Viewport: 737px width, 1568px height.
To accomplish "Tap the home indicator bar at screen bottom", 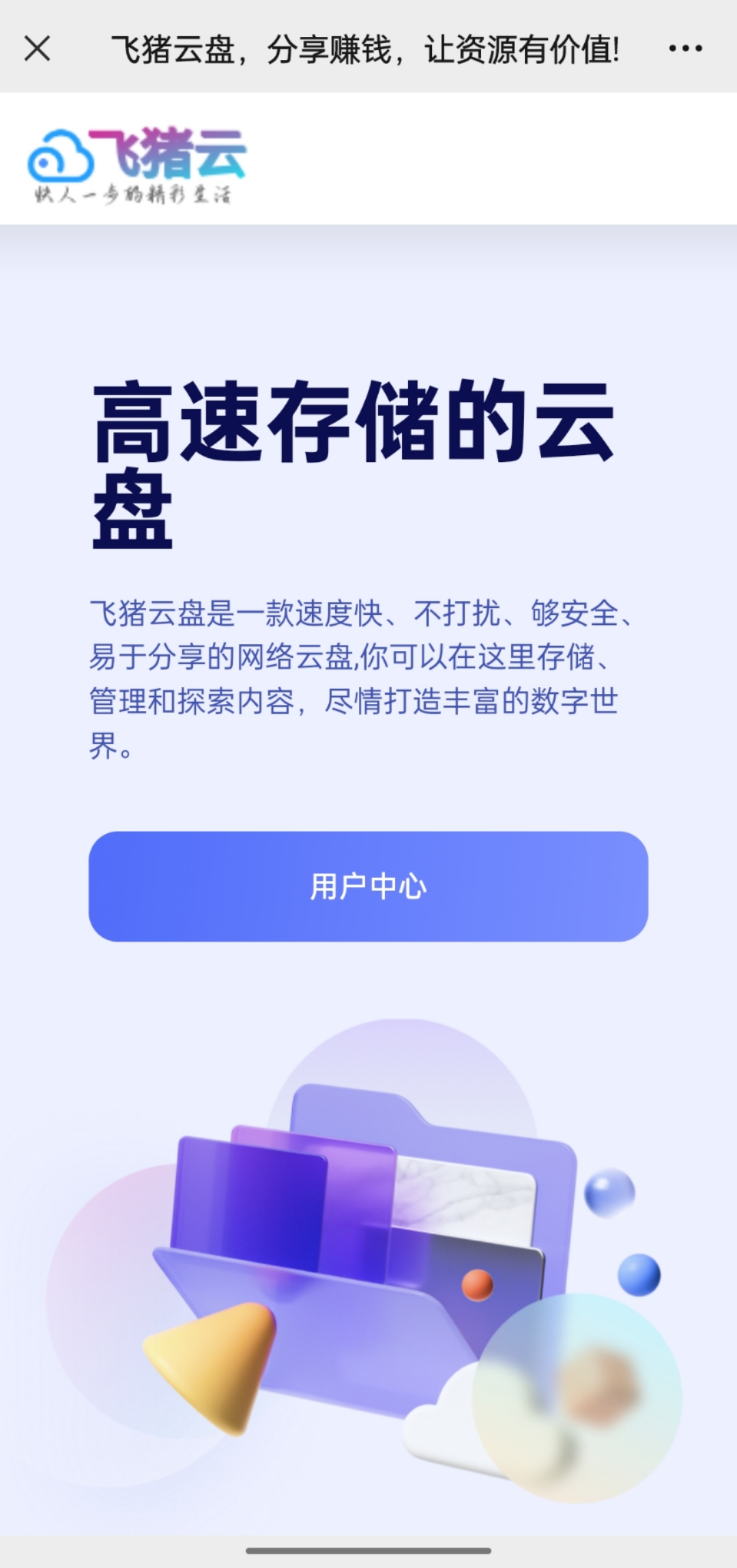I will pyautogui.click(x=369, y=1551).
